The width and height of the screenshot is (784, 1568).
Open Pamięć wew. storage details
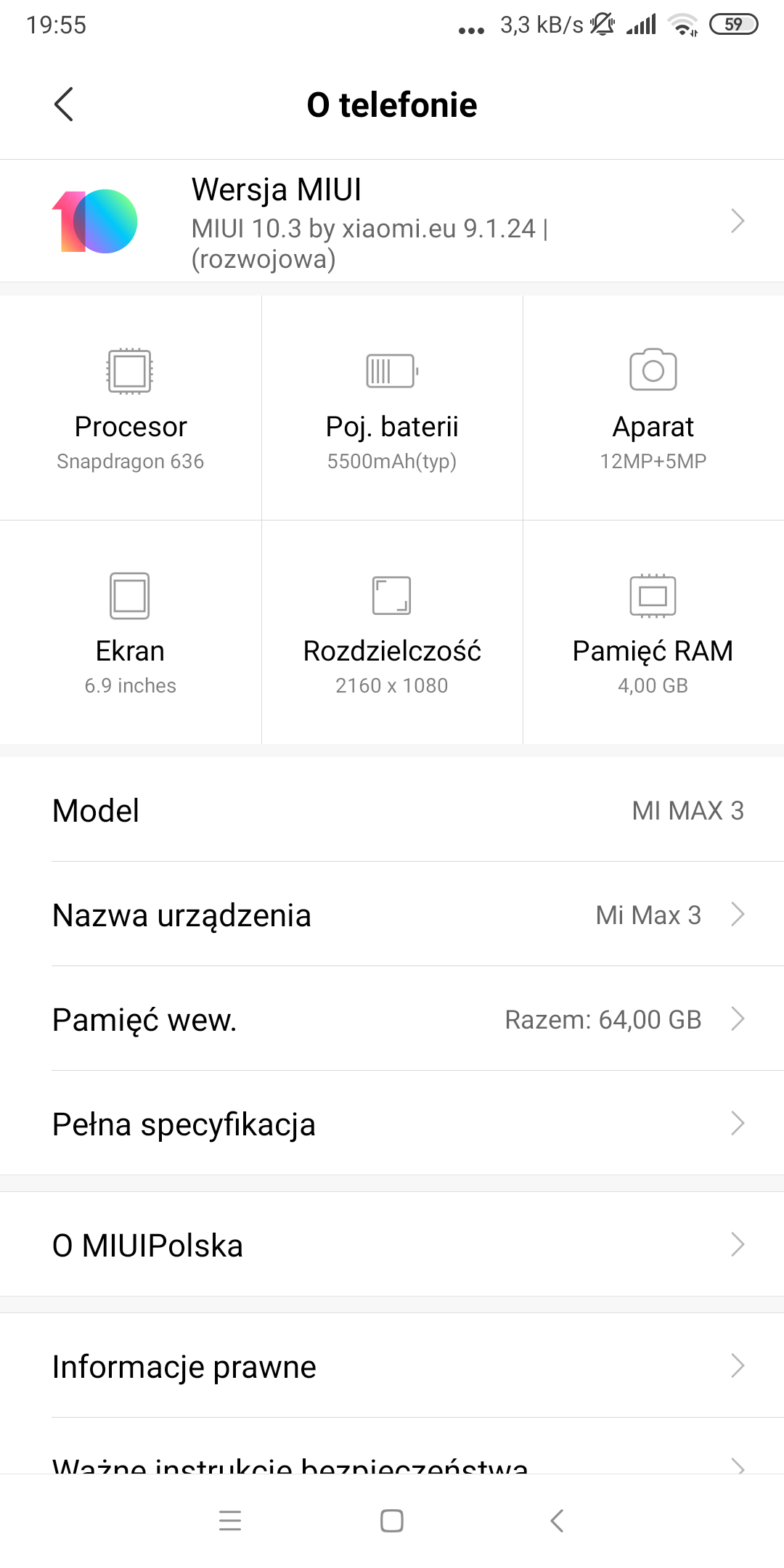[392, 1019]
